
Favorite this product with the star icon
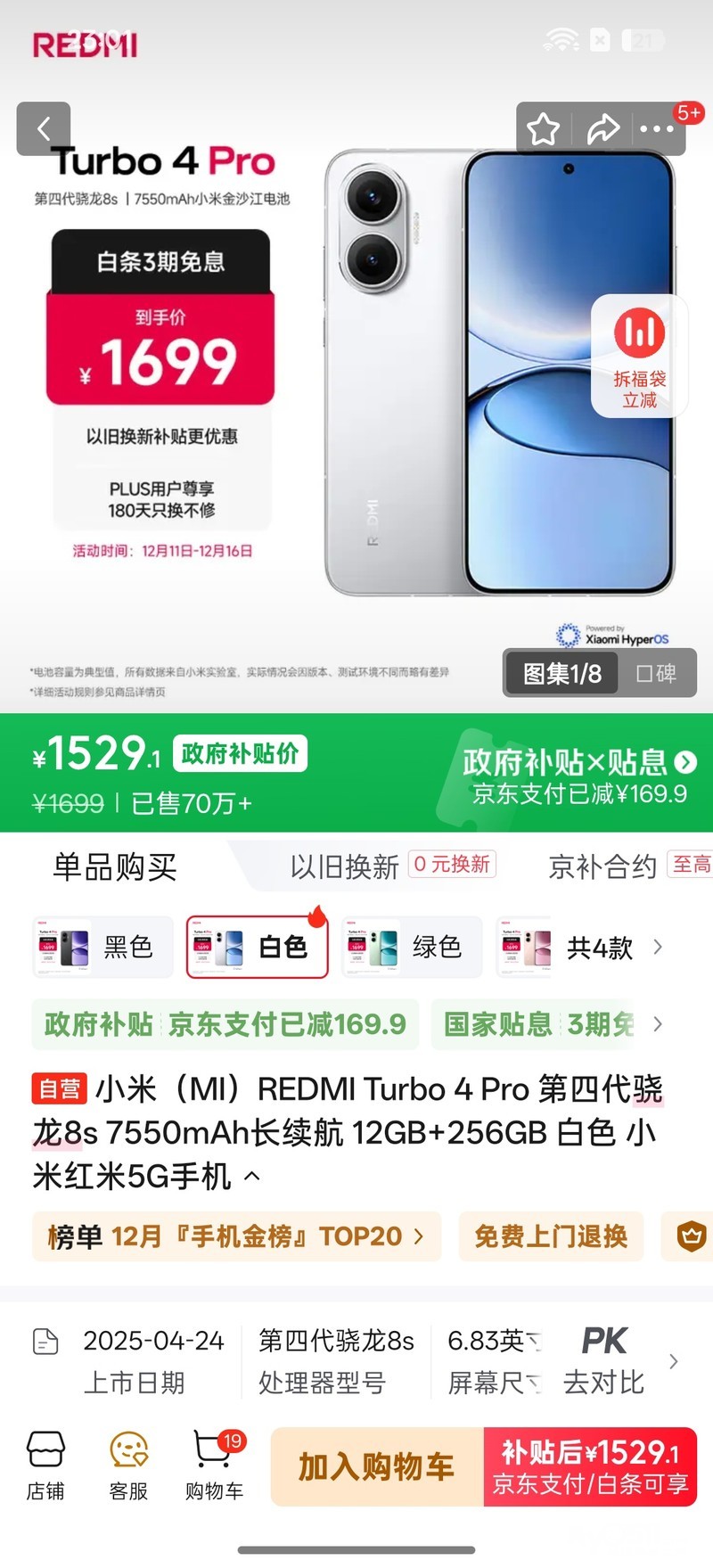click(x=543, y=129)
